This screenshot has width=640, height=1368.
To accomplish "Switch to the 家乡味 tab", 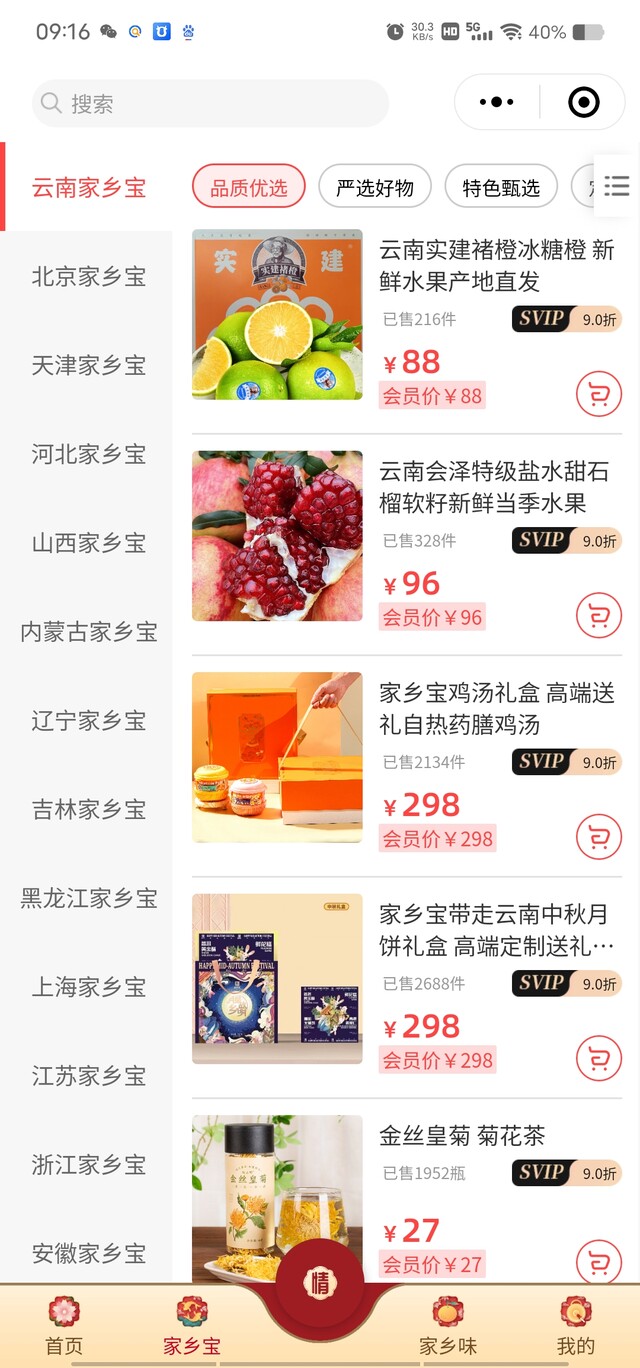I will (x=447, y=1324).
